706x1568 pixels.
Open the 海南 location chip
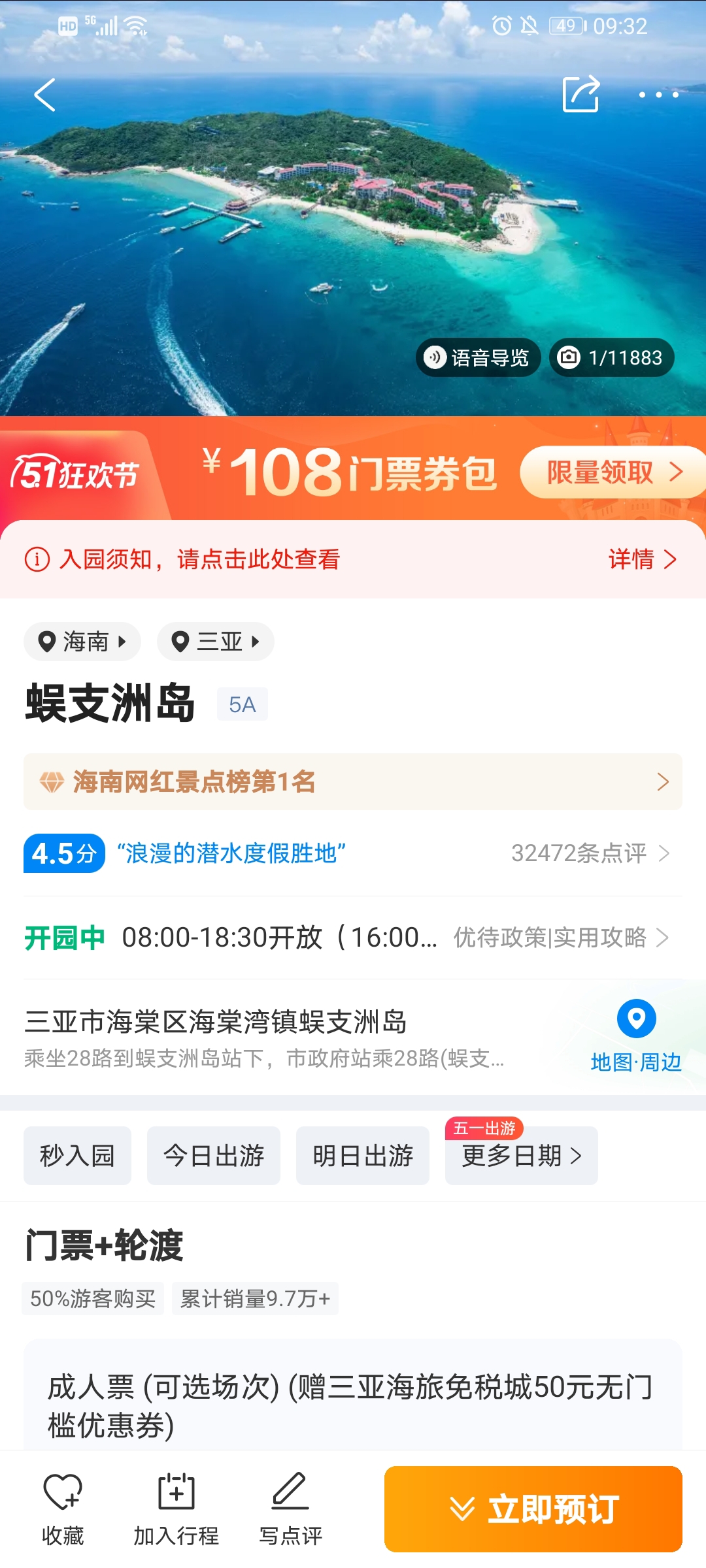(x=82, y=642)
